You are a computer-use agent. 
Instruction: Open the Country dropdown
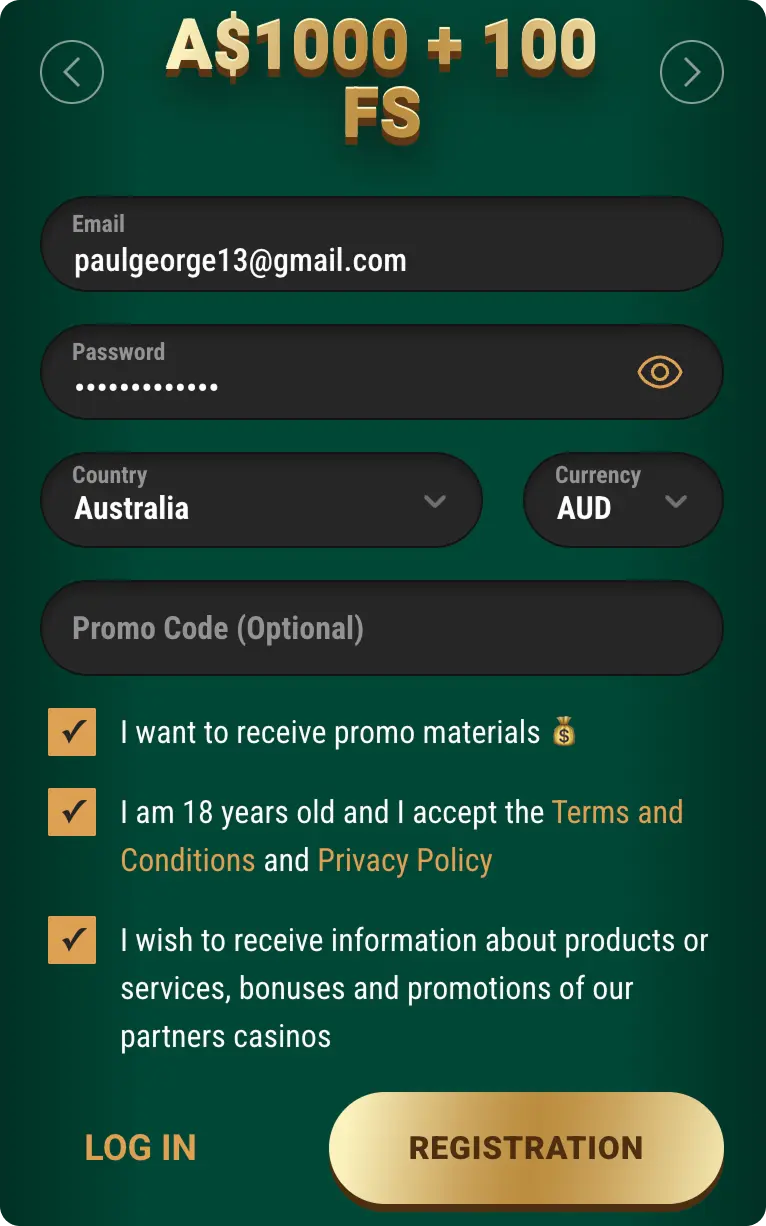pyautogui.click(x=261, y=500)
